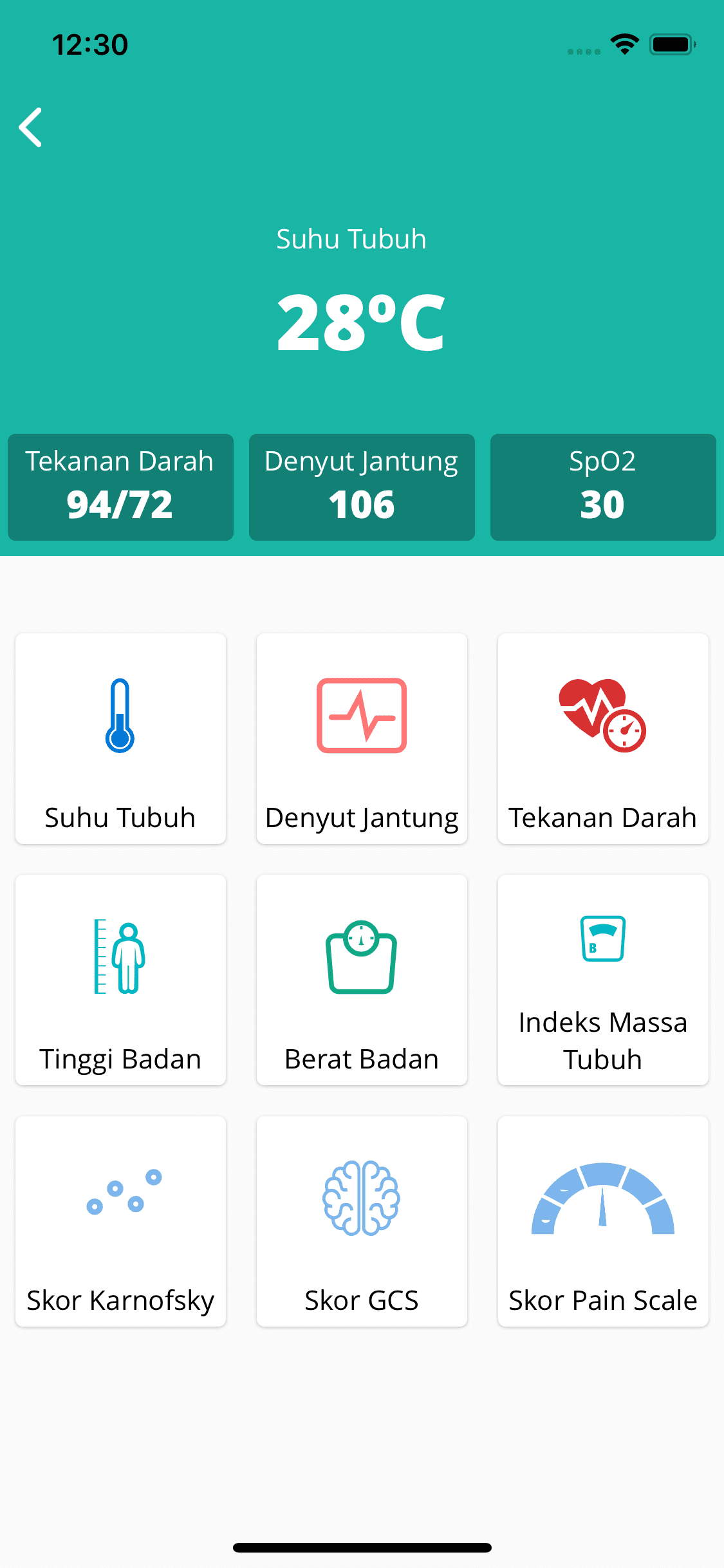This screenshot has width=724, height=1568.
Task: Open the Skor Pain Scale card
Action: (x=603, y=1221)
